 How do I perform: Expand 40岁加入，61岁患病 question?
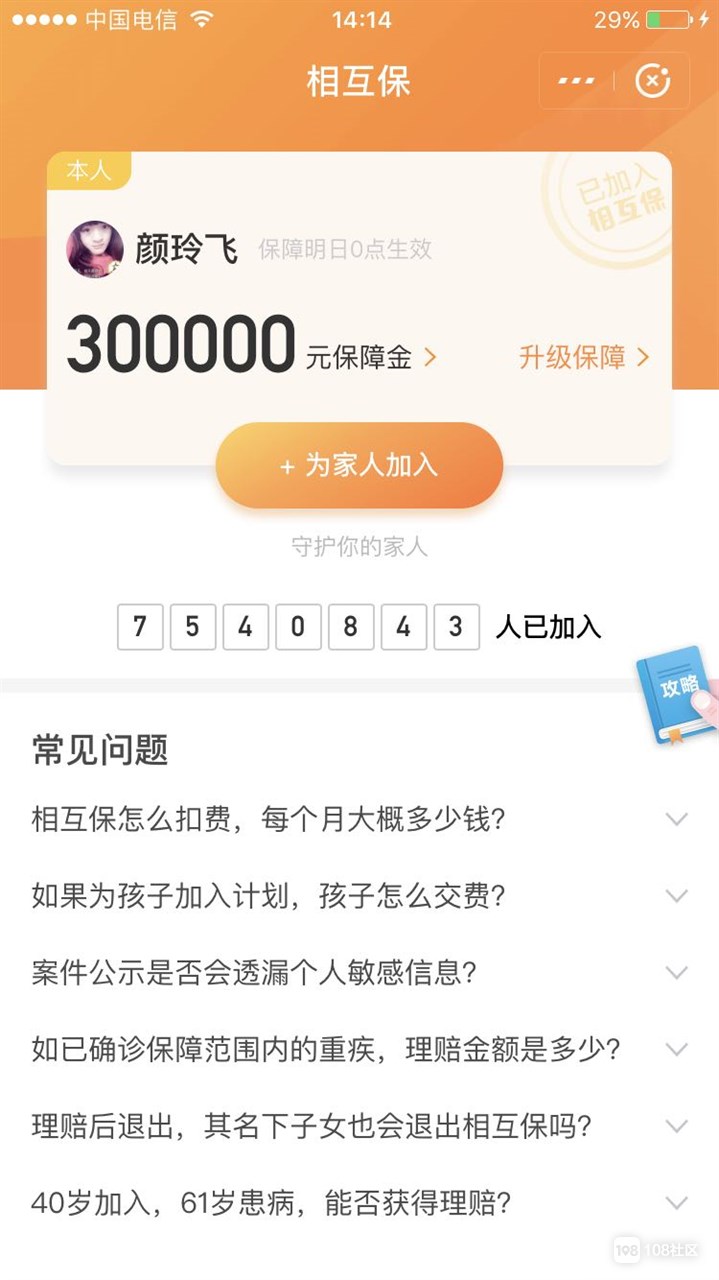pos(360,1203)
